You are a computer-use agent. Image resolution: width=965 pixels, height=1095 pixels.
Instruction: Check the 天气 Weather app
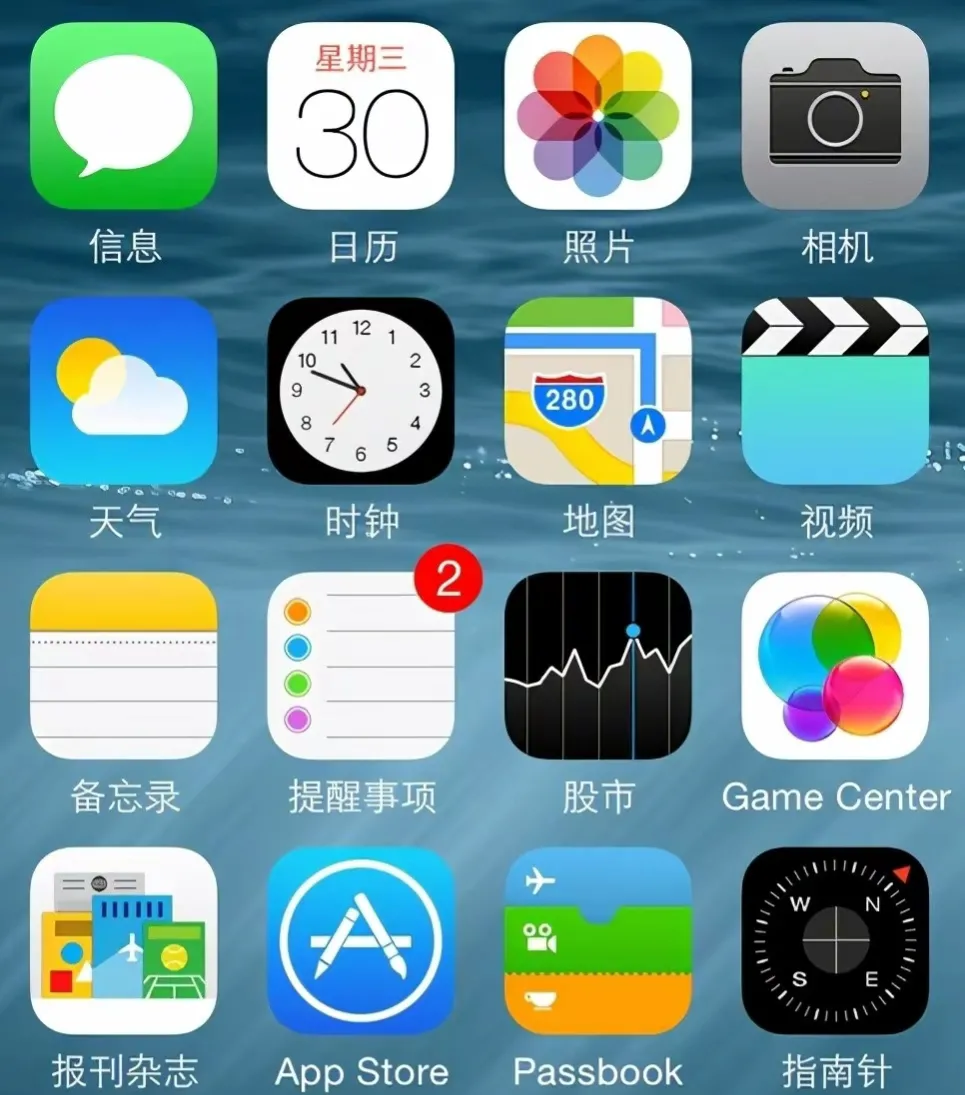click(x=124, y=391)
